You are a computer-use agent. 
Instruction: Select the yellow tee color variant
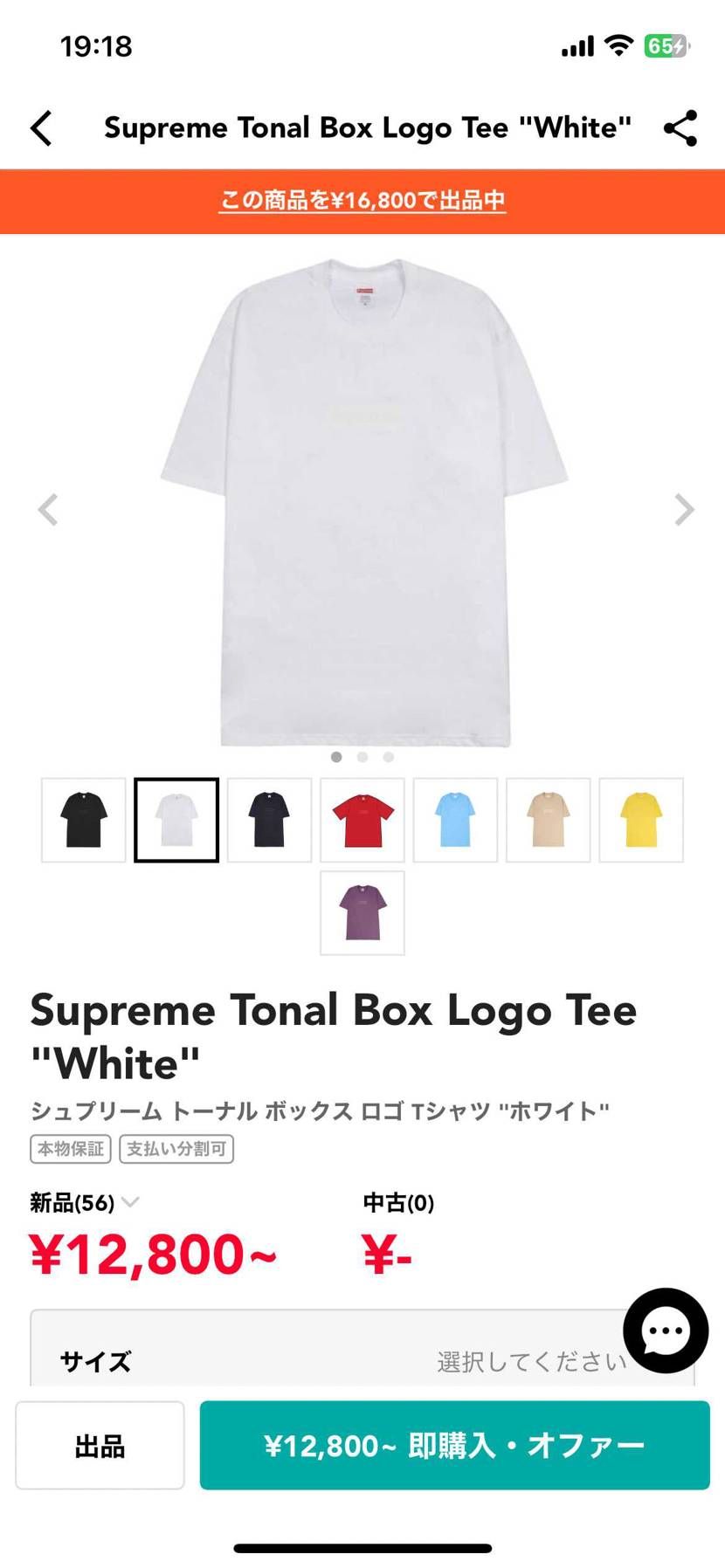641,820
